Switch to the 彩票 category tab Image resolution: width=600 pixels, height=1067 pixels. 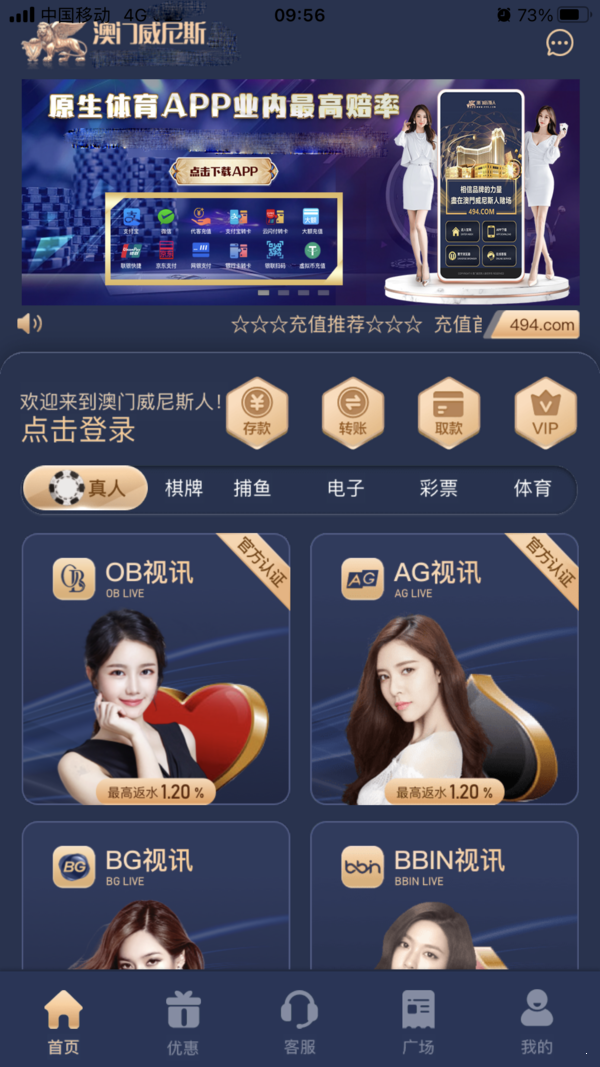(x=438, y=488)
